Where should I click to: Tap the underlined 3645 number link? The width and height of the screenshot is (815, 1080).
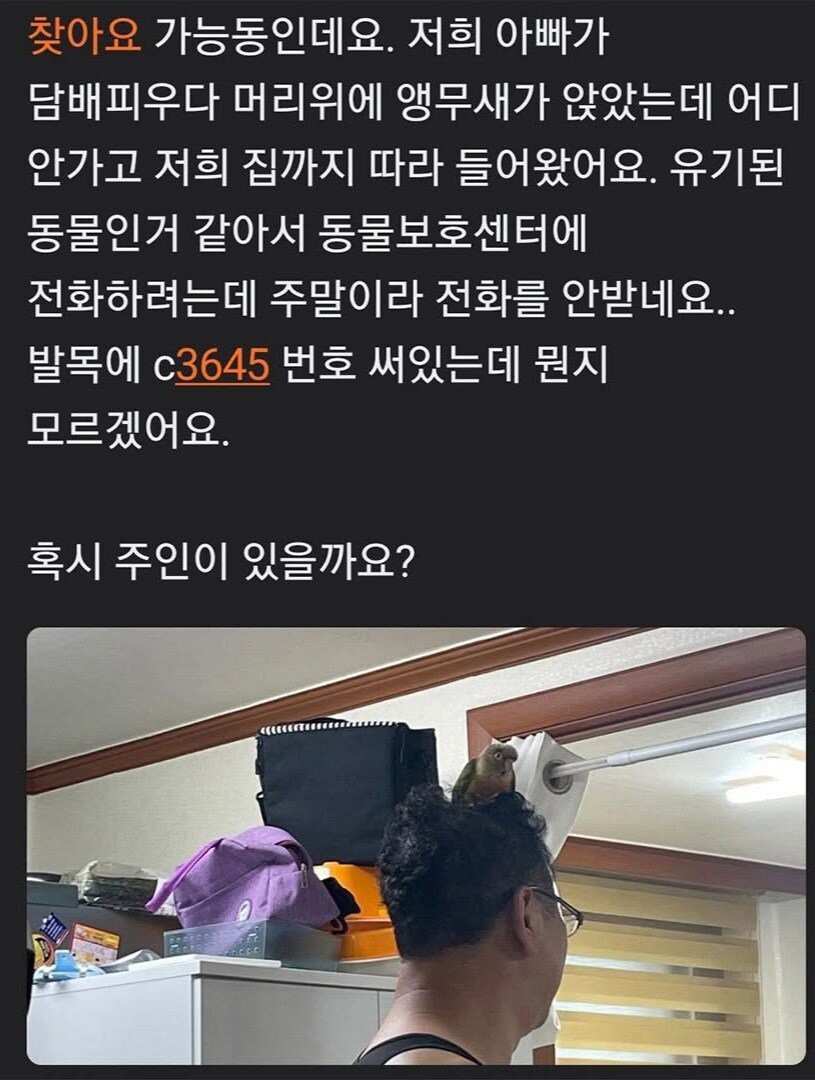223,367
